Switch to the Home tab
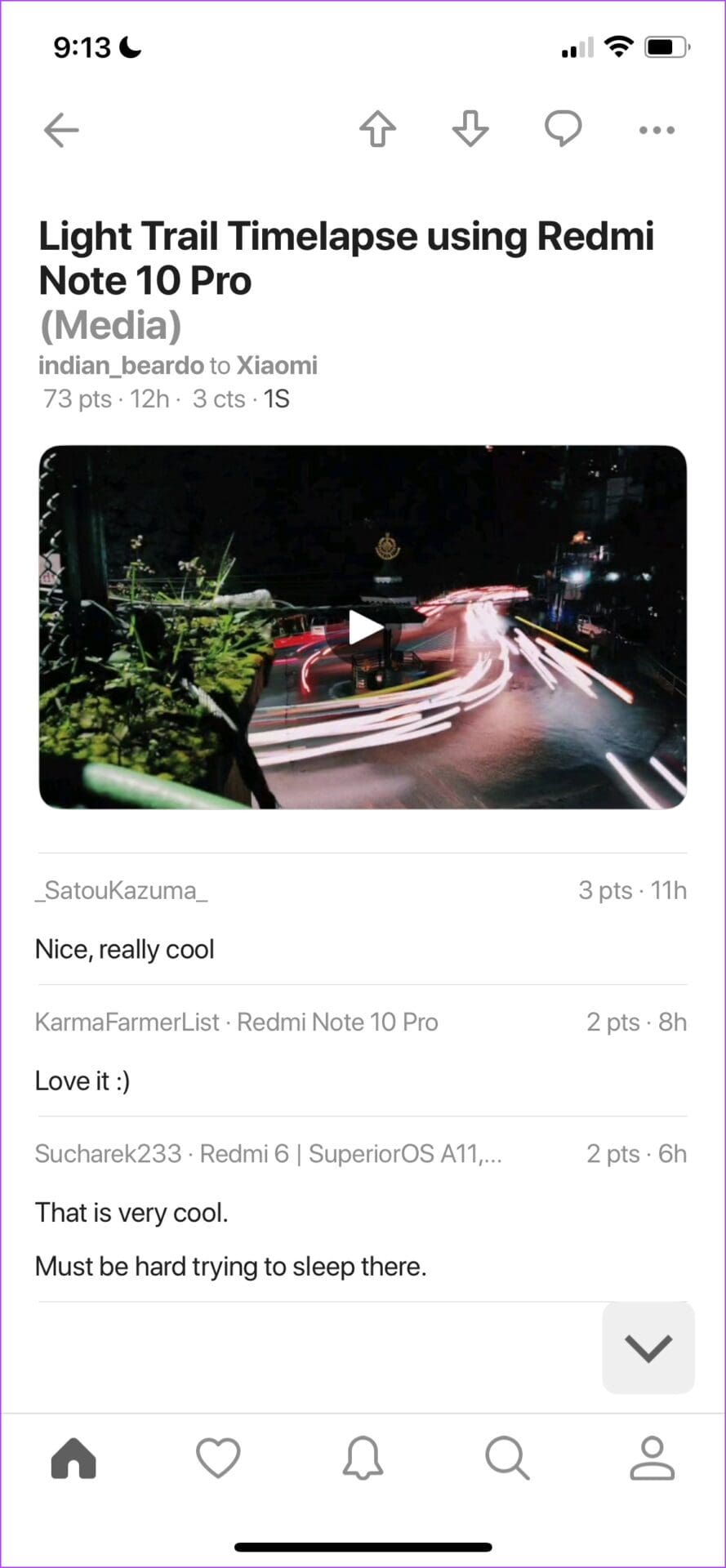The width and height of the screenshot is (726, 1568). [x=73, y=1458]
